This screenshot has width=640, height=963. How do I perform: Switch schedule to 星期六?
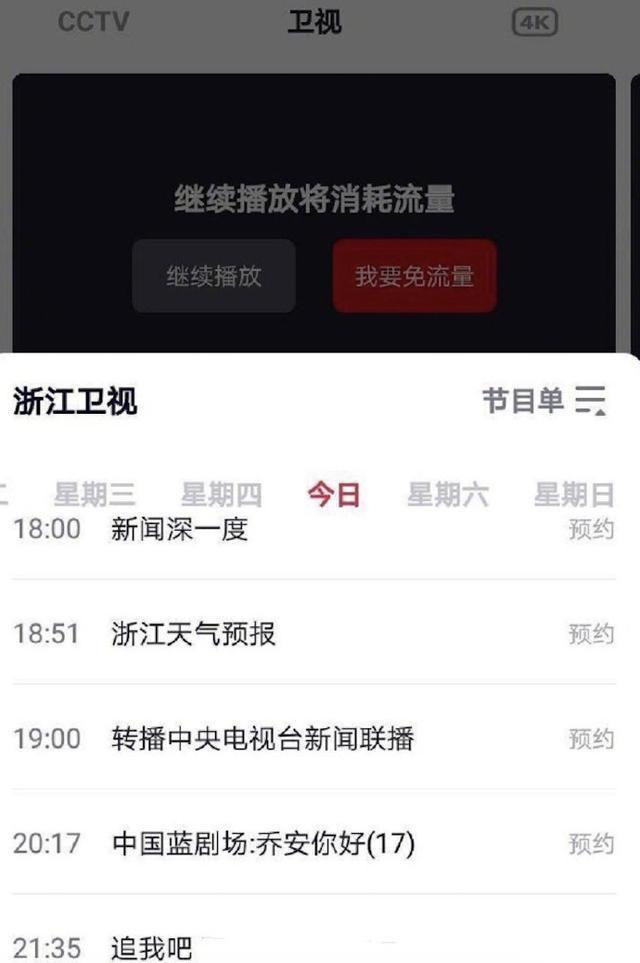click(448, 494)
